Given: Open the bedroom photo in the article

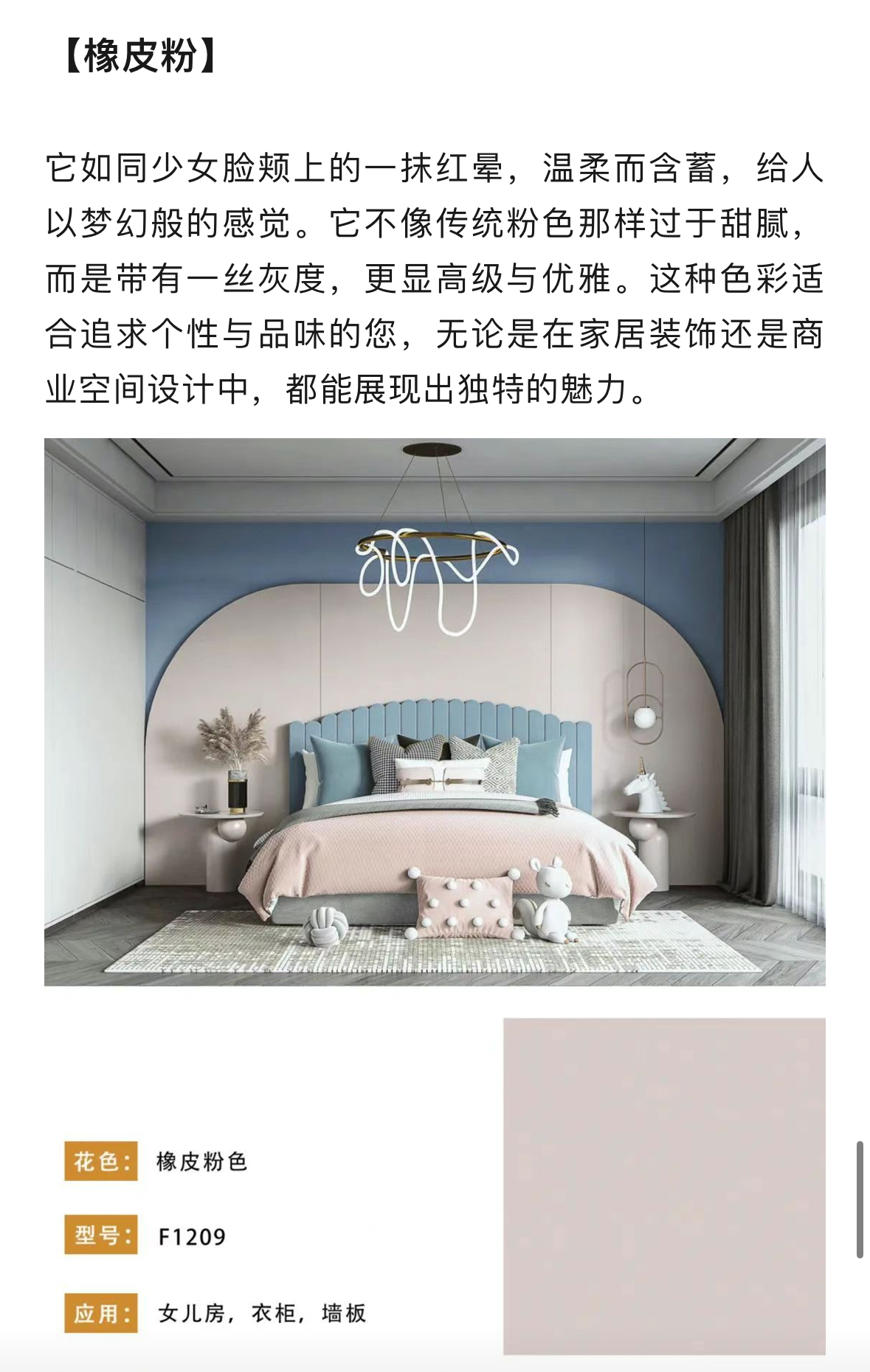Looking at the screenshot, I should [435, 712].
